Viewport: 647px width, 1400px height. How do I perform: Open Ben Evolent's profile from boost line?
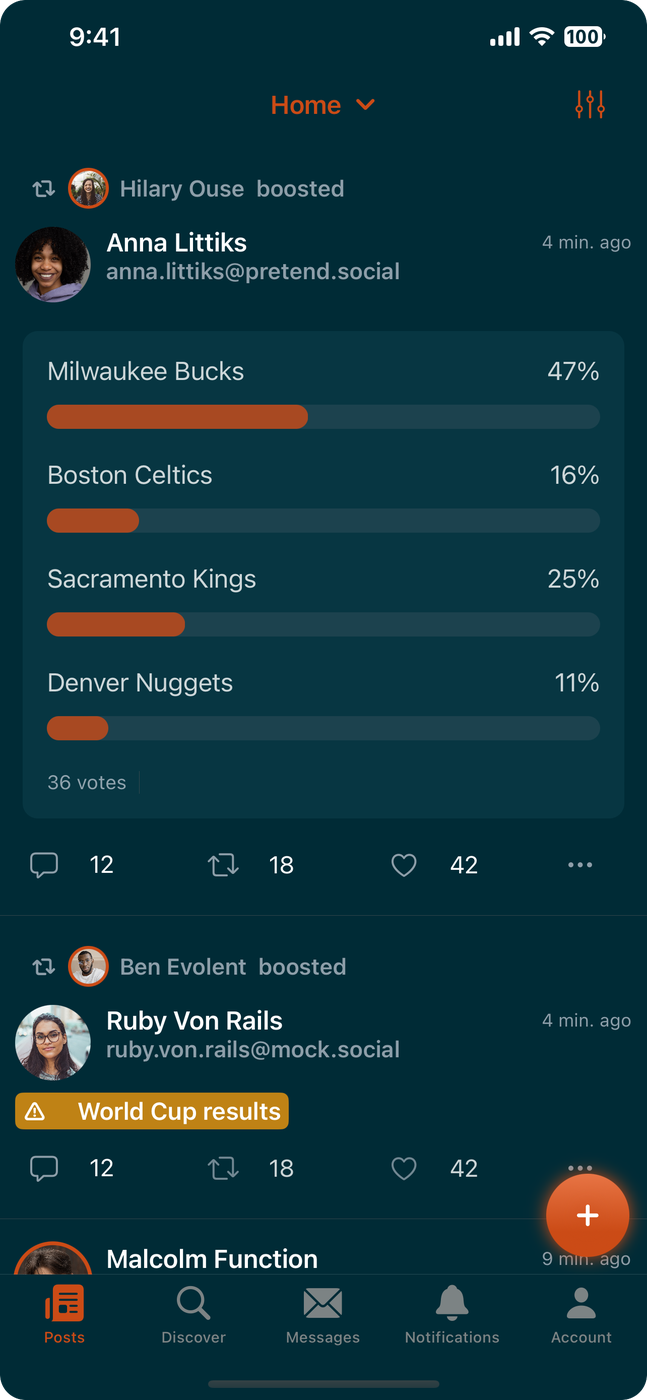88,967
